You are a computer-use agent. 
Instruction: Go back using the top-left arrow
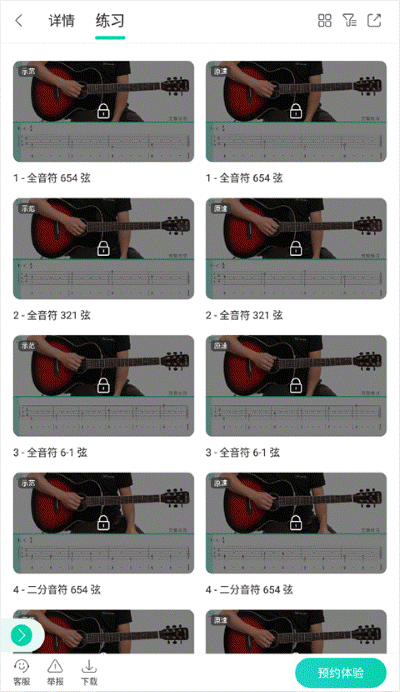pyautogui.click(x=19, y=20)
